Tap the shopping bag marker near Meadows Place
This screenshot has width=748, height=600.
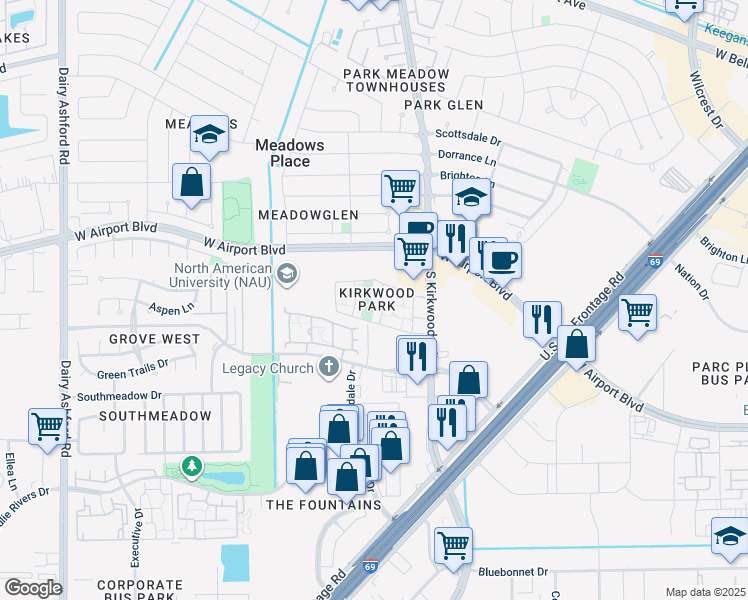pos(191,182)
